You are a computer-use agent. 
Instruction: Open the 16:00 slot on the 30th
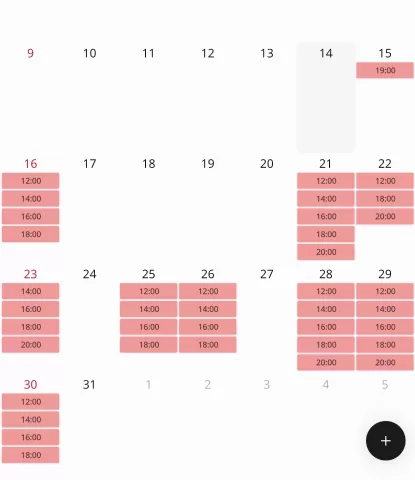[x=31, y=437]
